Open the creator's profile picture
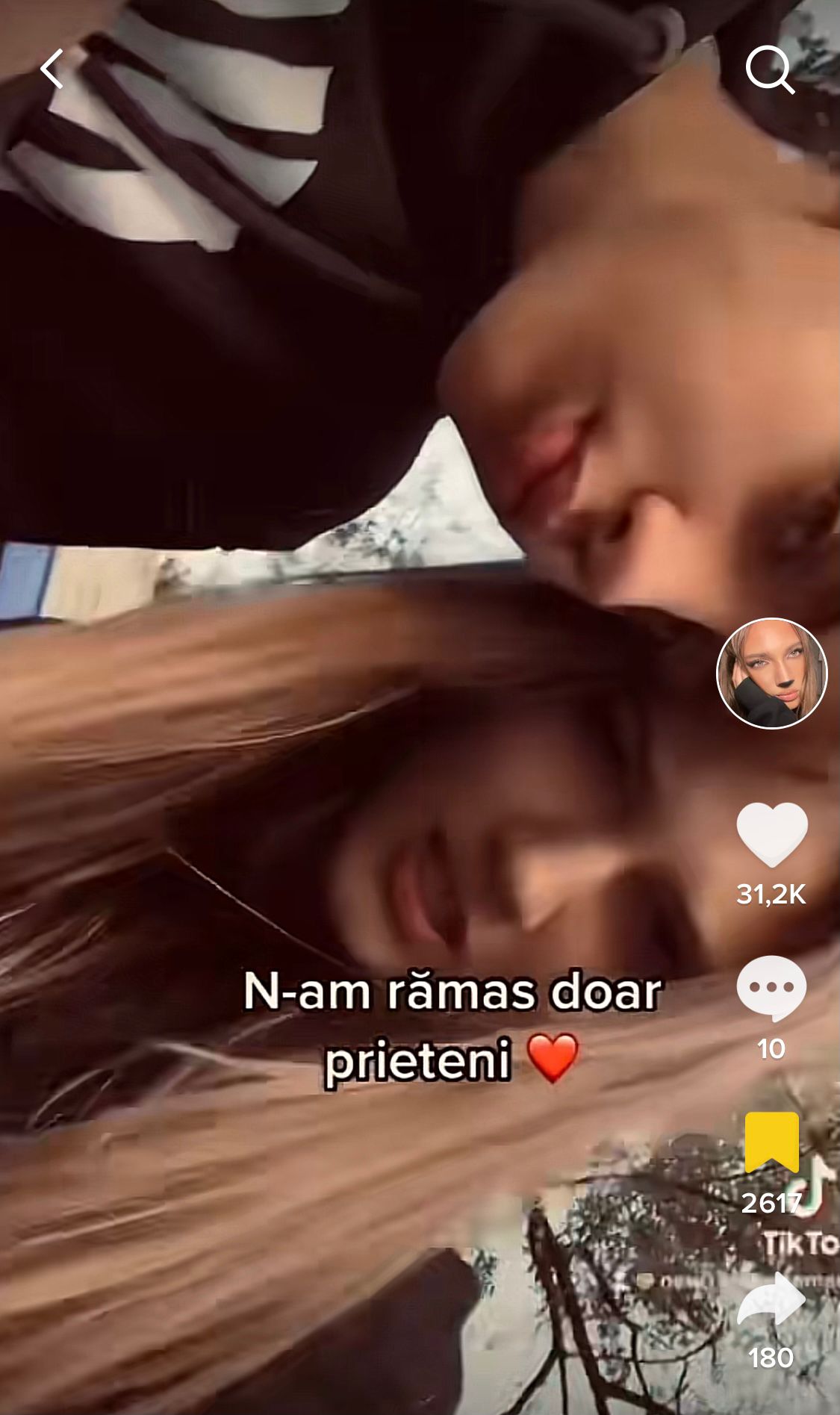 (771, 674)
